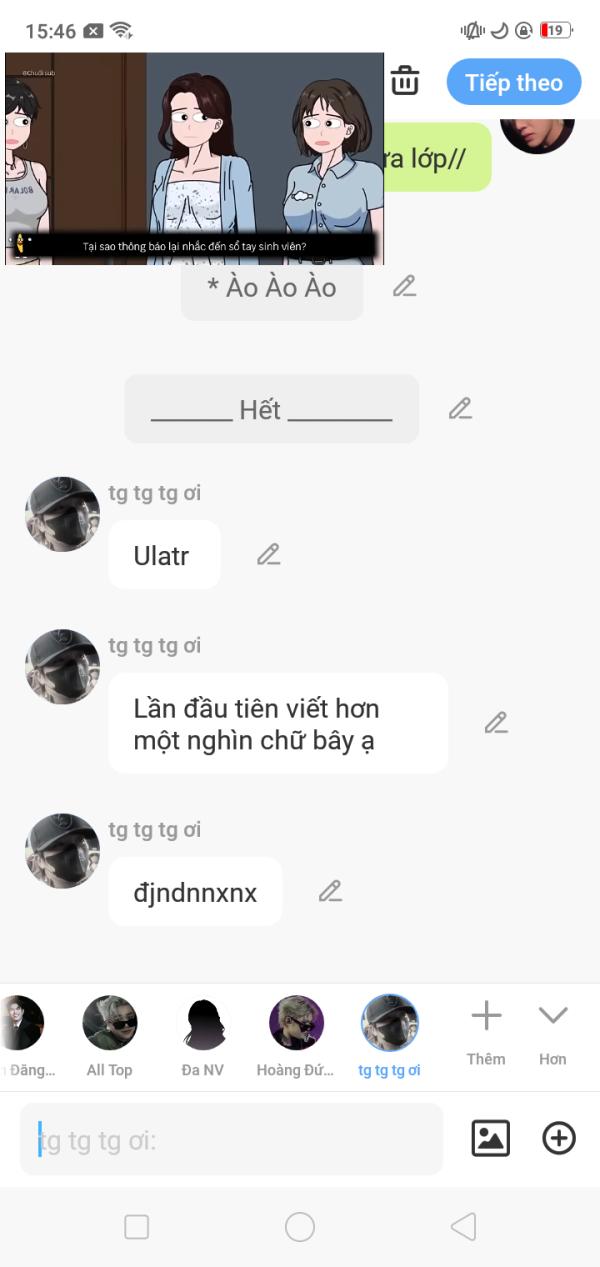Open the plus add options icon

pyautogui.click(x=559, y=1138)
